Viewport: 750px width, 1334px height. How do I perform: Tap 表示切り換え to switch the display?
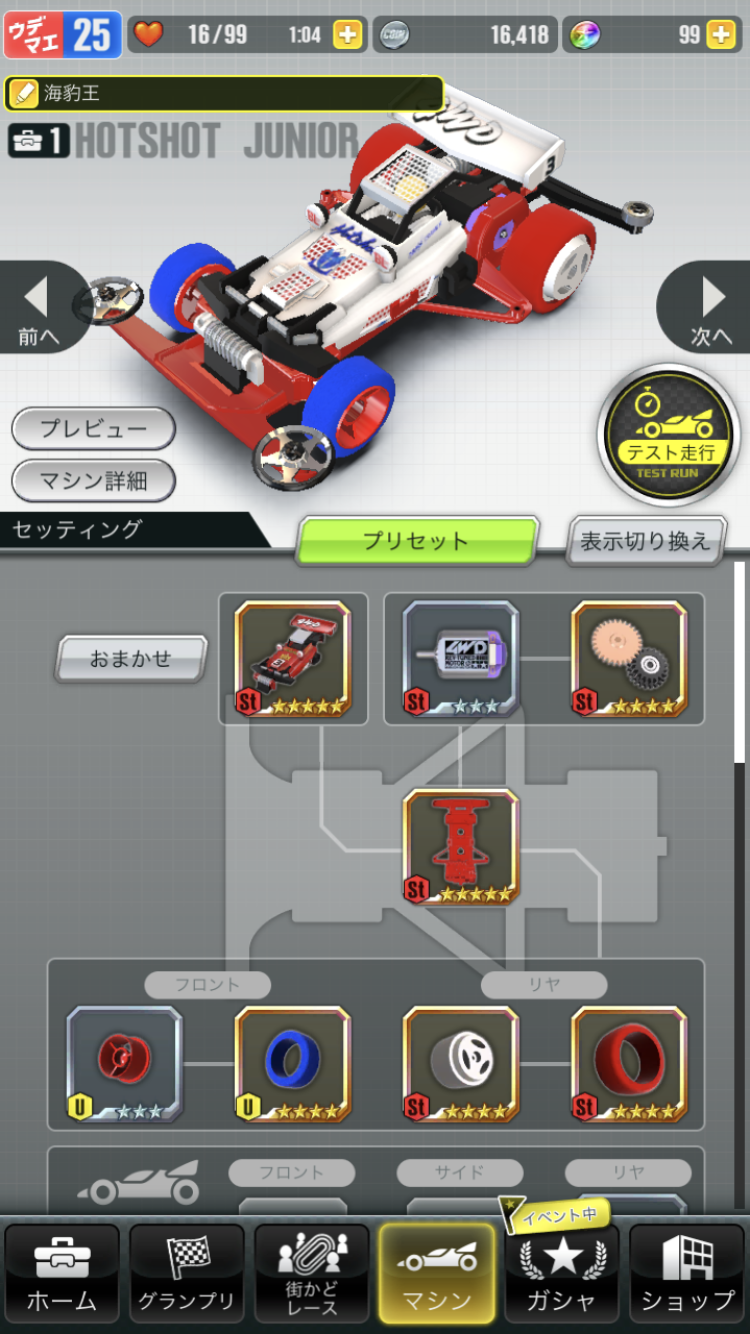pyautogui.click(x=645, y=541)
